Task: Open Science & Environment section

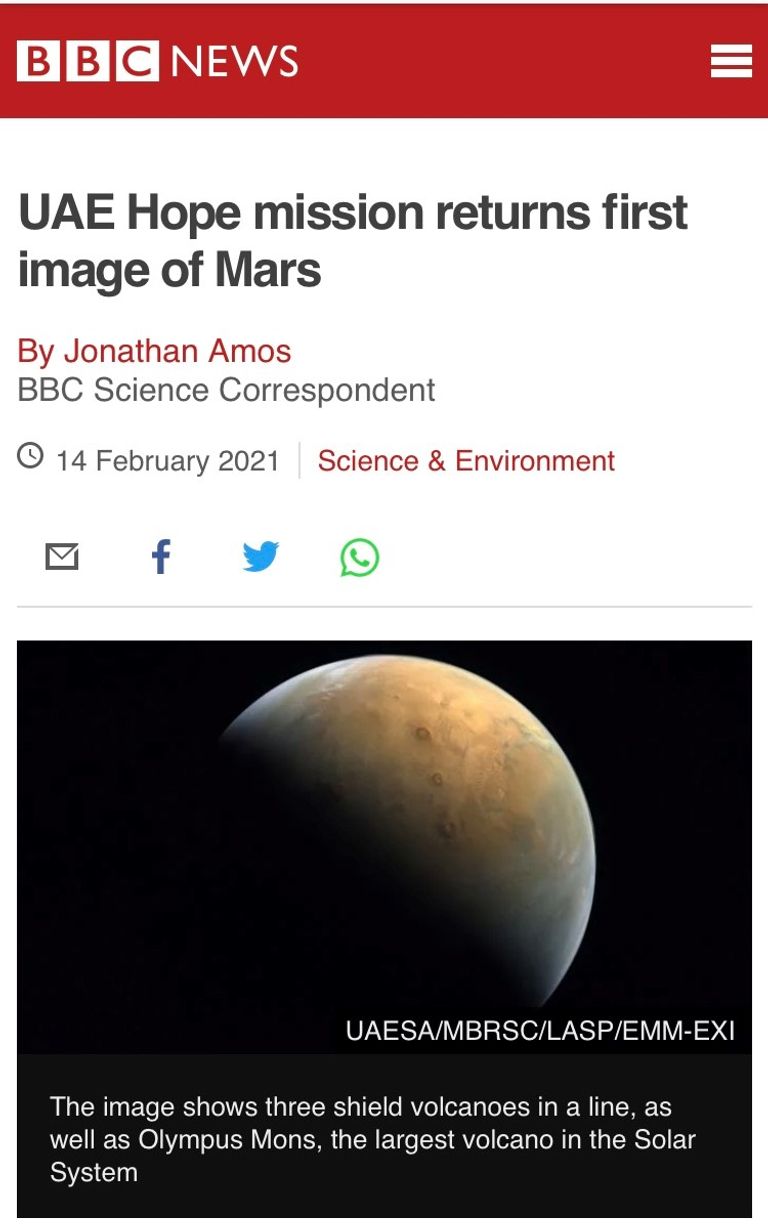Action: (x=466, y=461)
